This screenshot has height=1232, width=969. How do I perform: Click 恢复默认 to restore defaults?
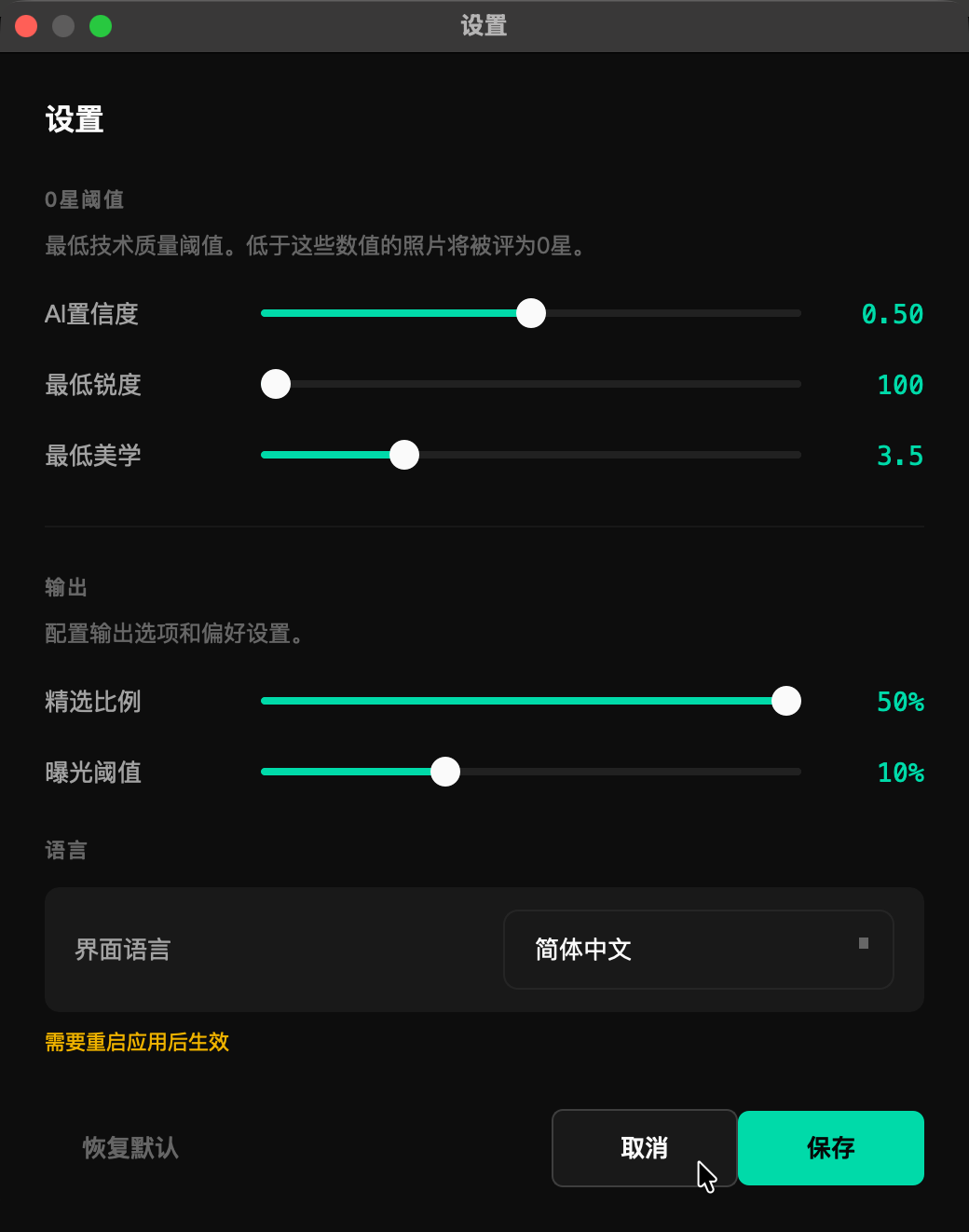point(130,1148)
